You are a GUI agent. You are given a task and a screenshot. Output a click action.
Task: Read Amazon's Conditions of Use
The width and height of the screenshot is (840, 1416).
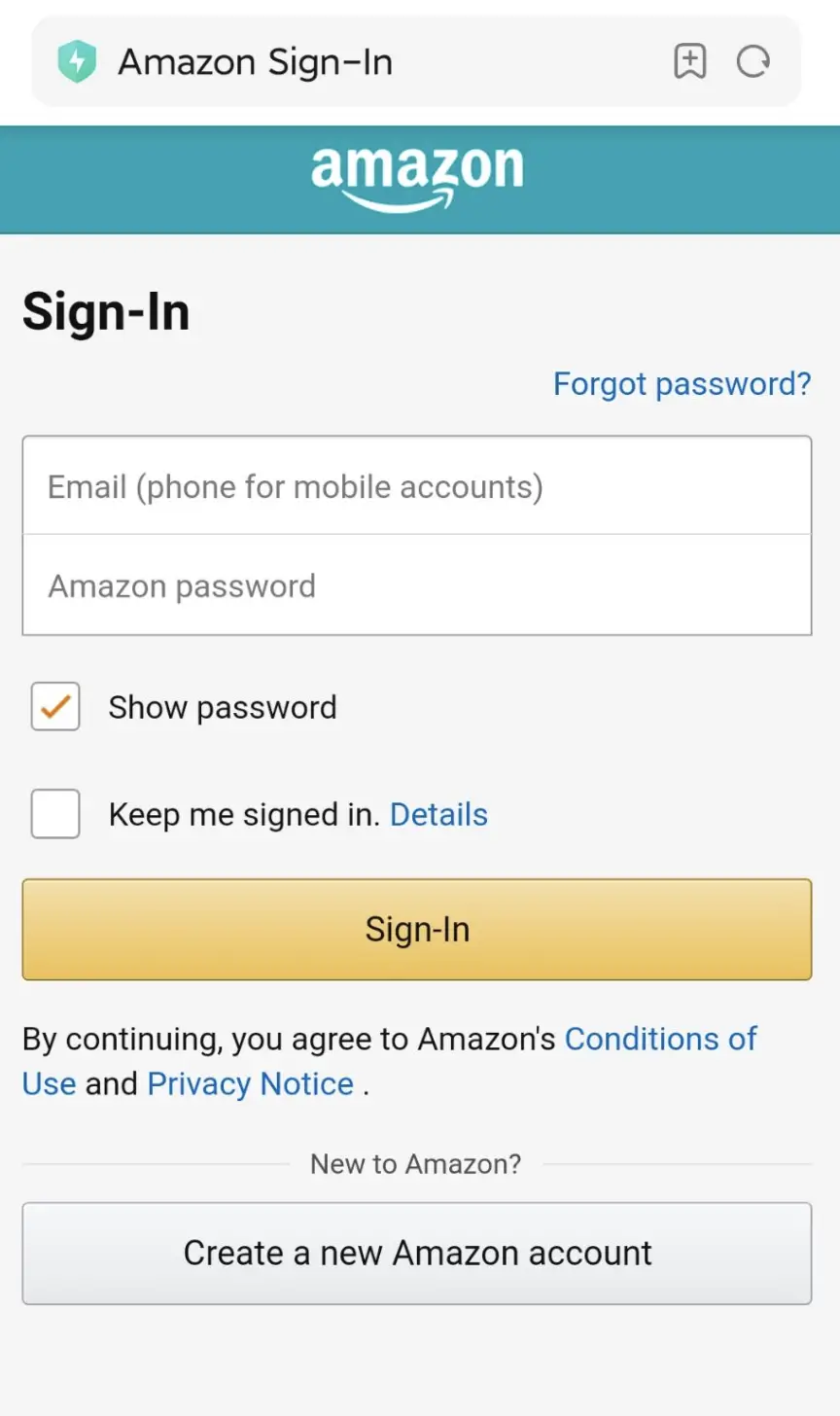660,1039
